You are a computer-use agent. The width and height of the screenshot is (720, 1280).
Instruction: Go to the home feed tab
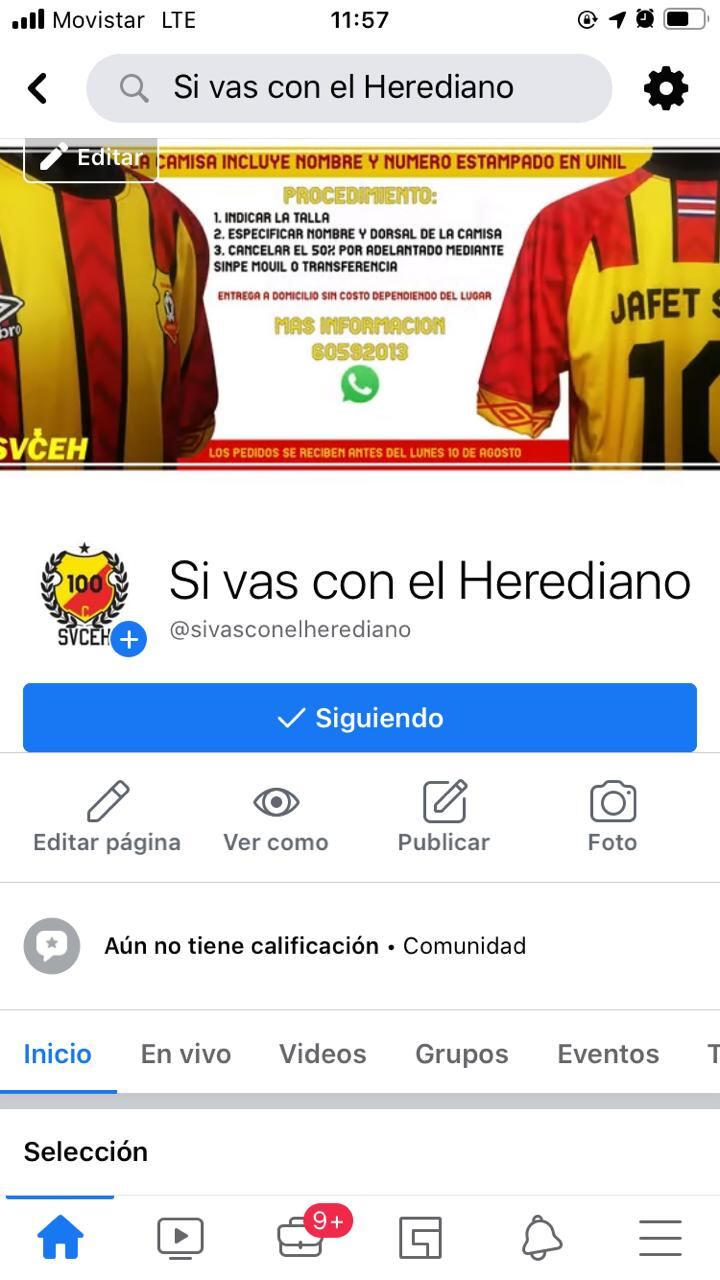[60, 1239]
